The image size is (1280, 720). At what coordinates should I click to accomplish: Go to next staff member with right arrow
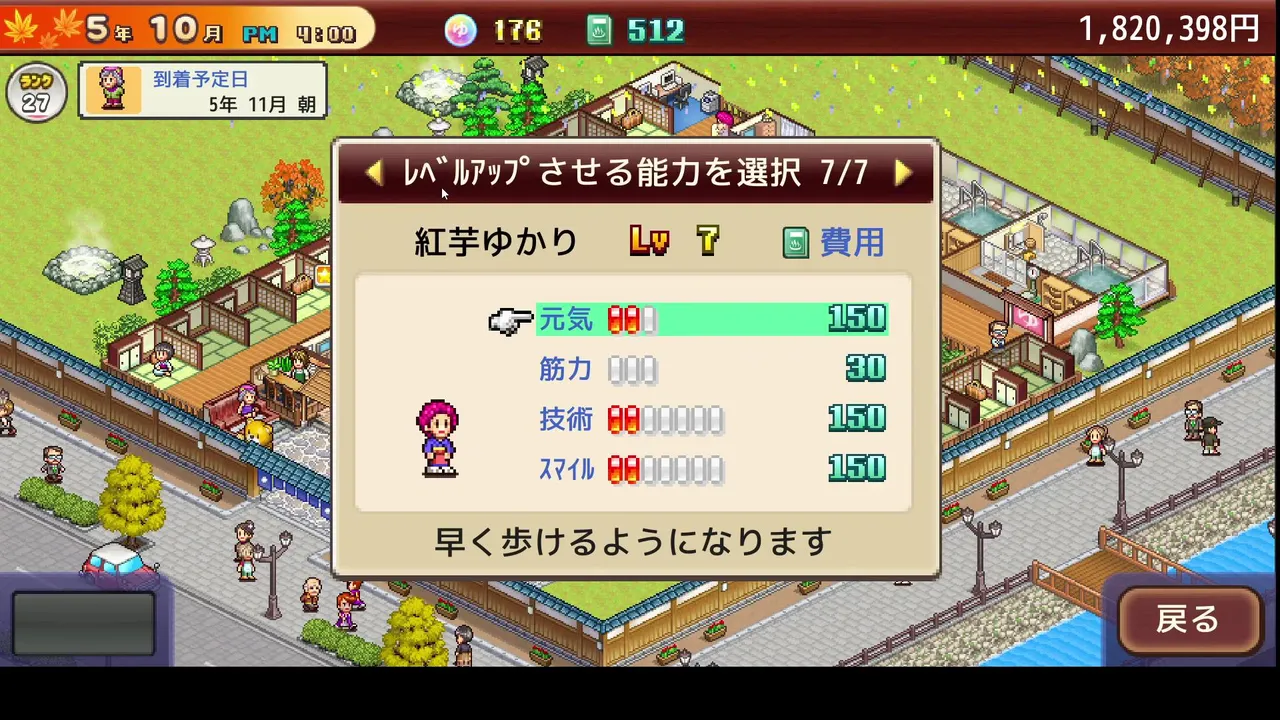pos(902,173)
